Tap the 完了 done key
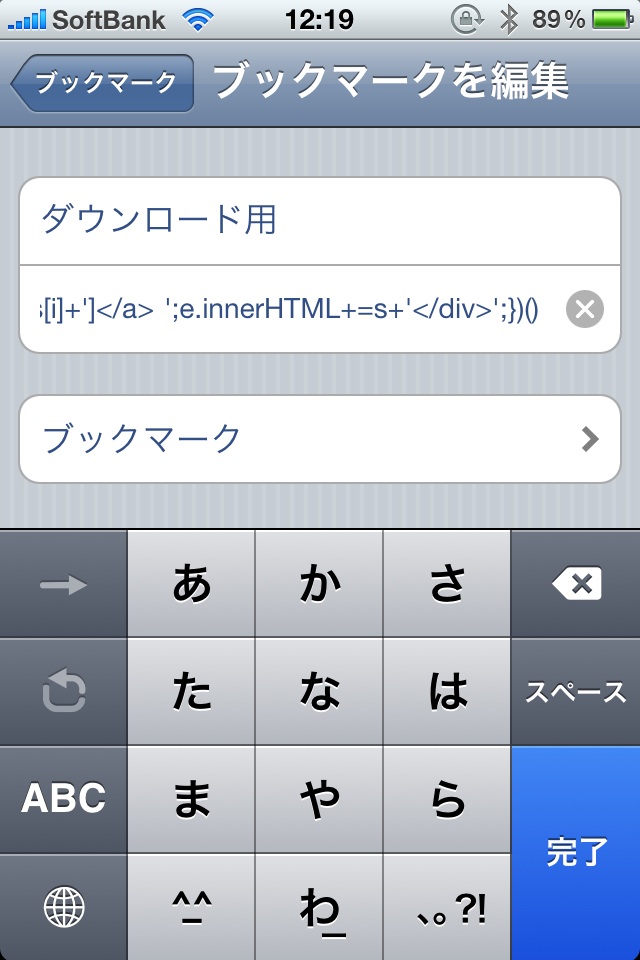 [x=576, y=852]
